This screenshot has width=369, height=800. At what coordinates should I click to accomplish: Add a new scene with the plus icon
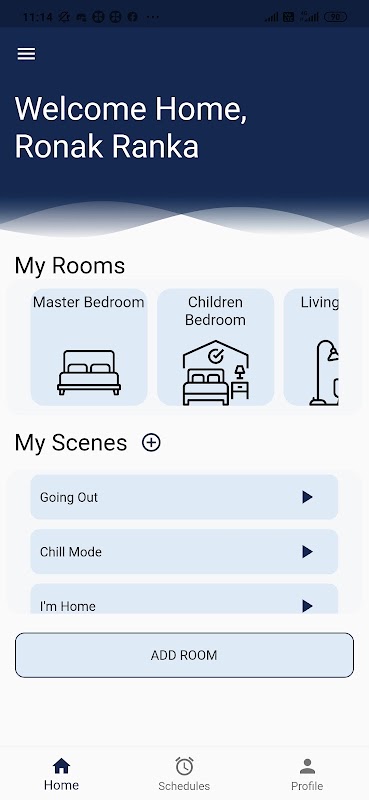tap(151, 442)
